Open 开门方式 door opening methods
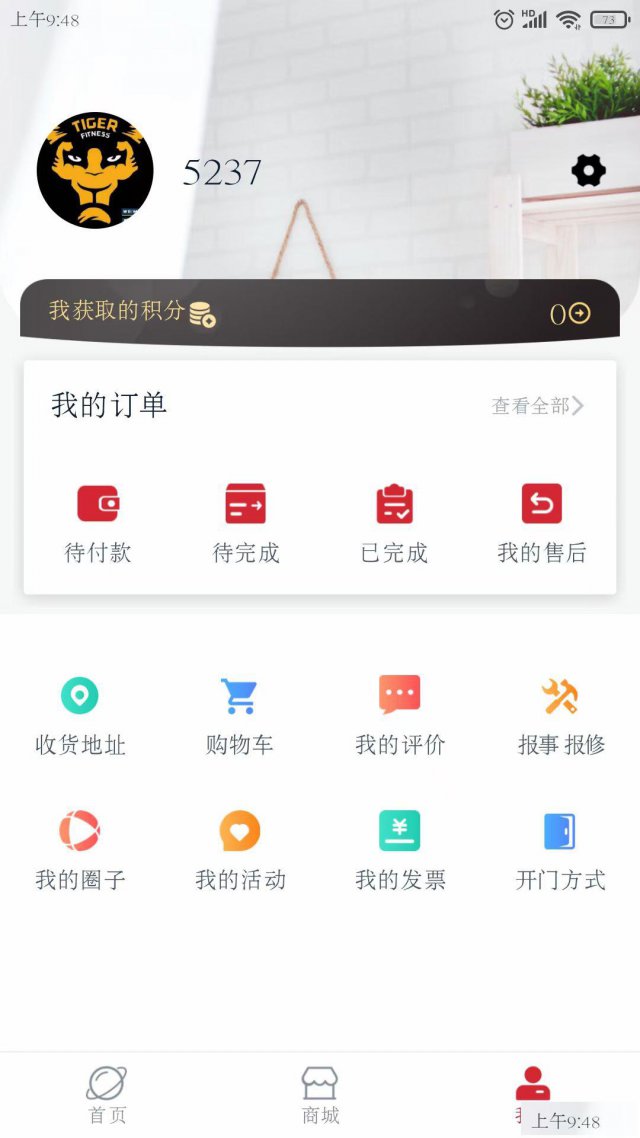The width and height of the screenshot is (640, 1138). pyautogui.click(x=560, y=851)
